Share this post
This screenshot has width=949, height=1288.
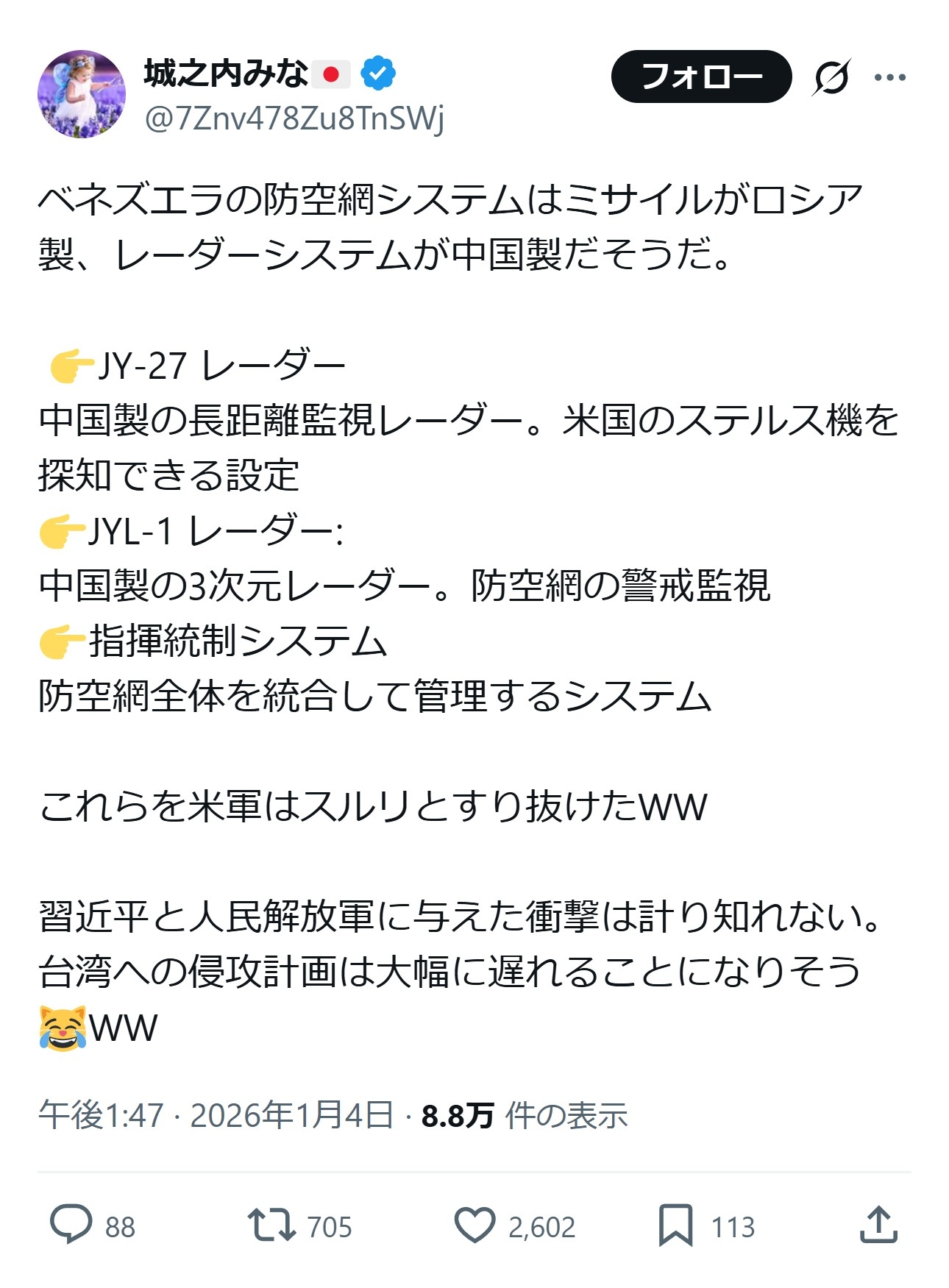(x=878, y=1225)
